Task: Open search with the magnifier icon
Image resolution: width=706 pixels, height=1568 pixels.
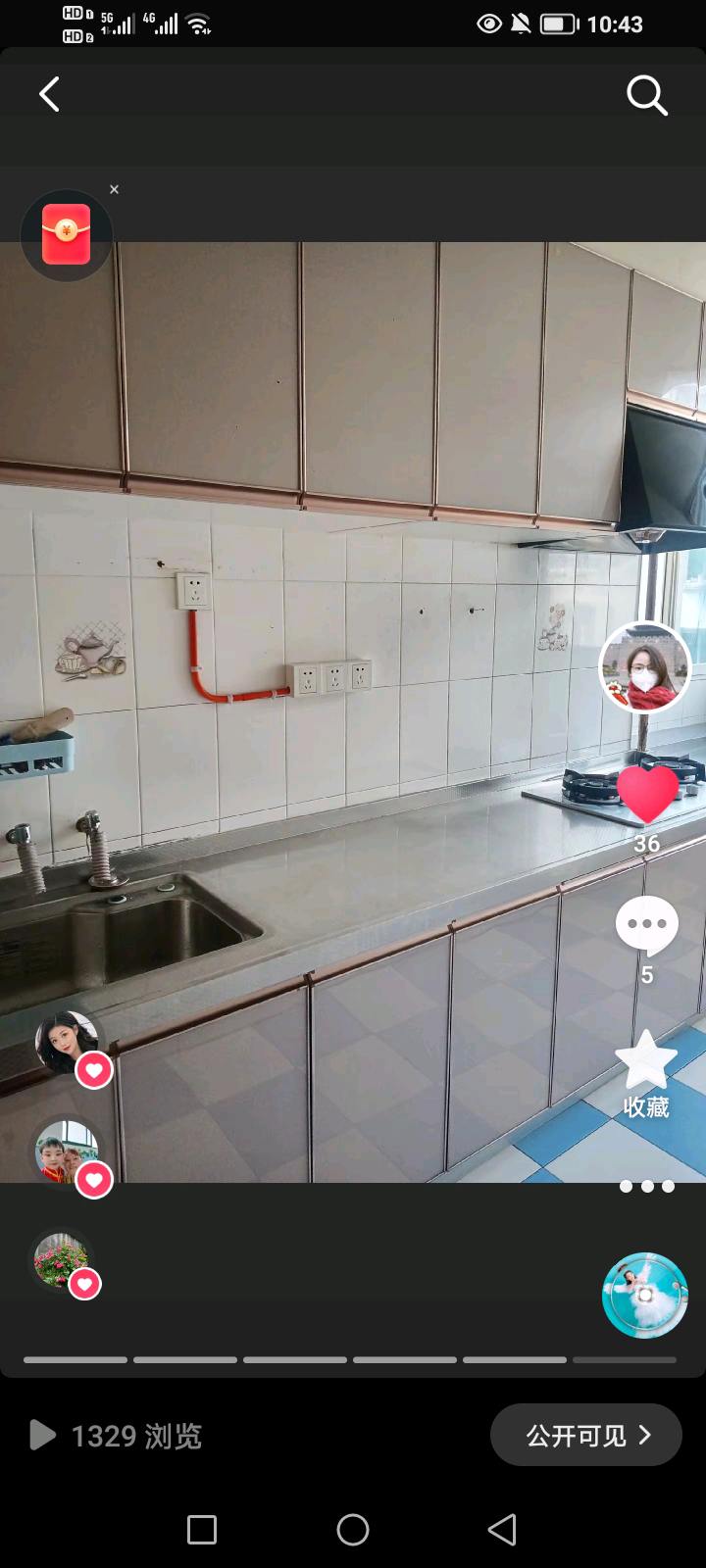Action: [x=647, y=96]
